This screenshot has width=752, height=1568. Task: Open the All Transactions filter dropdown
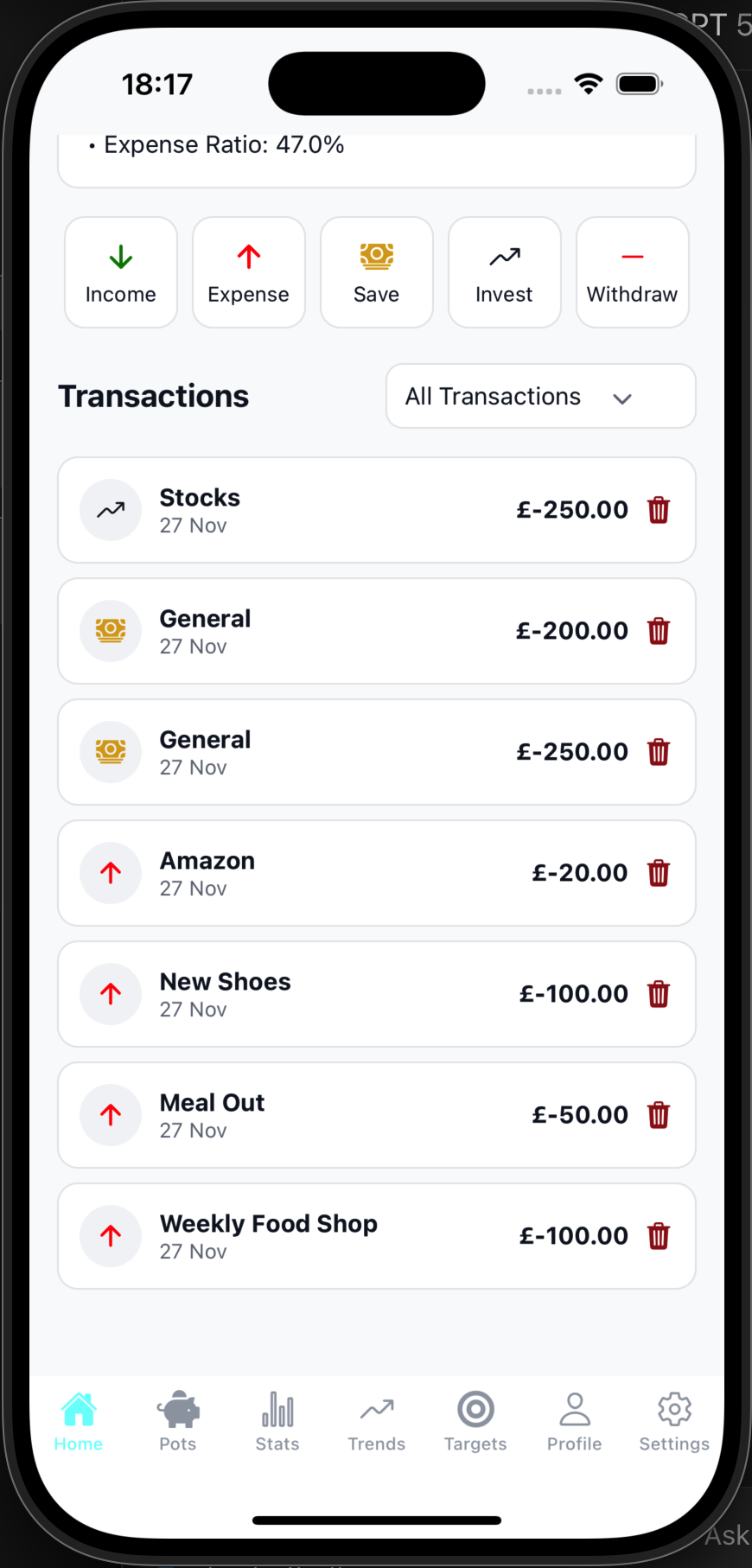coord(540,396)
